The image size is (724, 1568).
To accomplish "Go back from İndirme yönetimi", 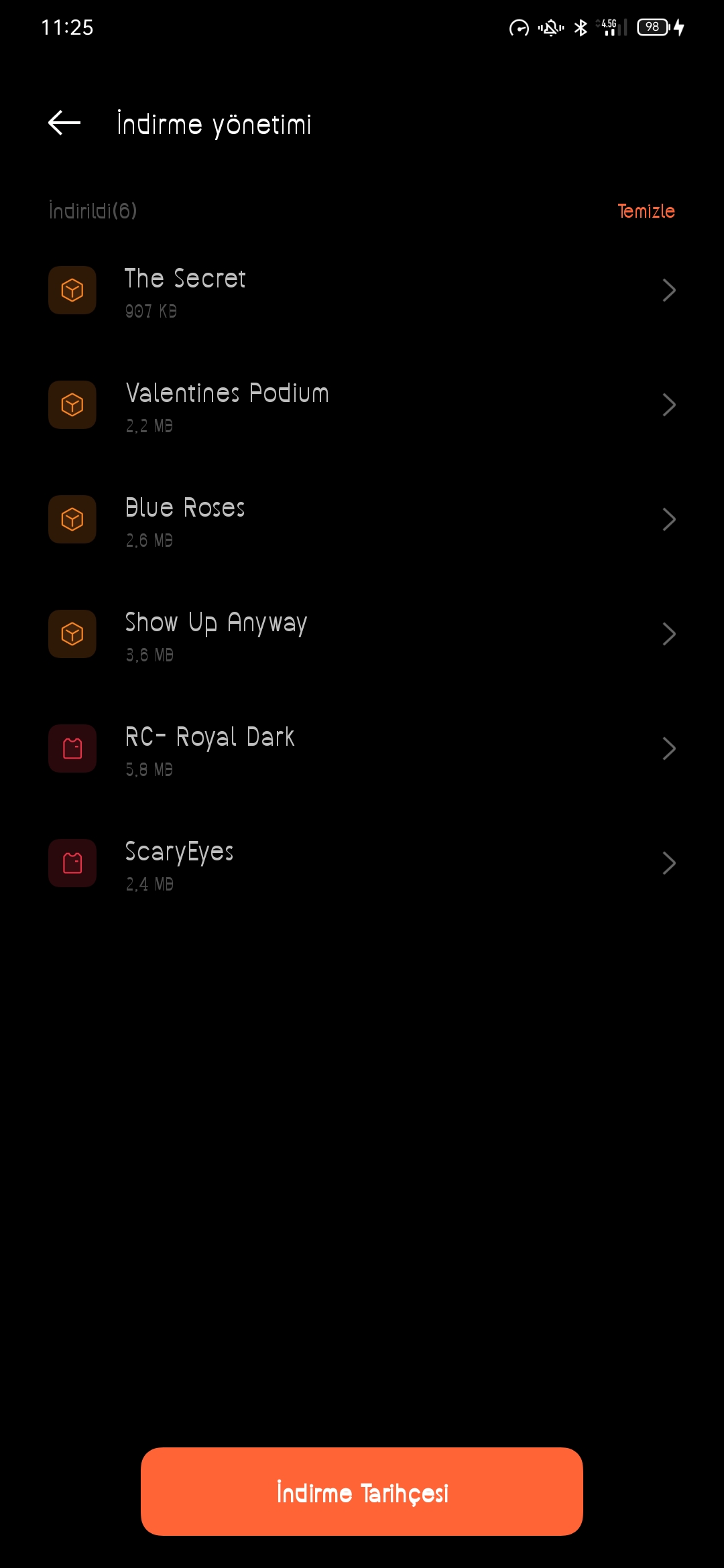I will (x=64, y=123).
